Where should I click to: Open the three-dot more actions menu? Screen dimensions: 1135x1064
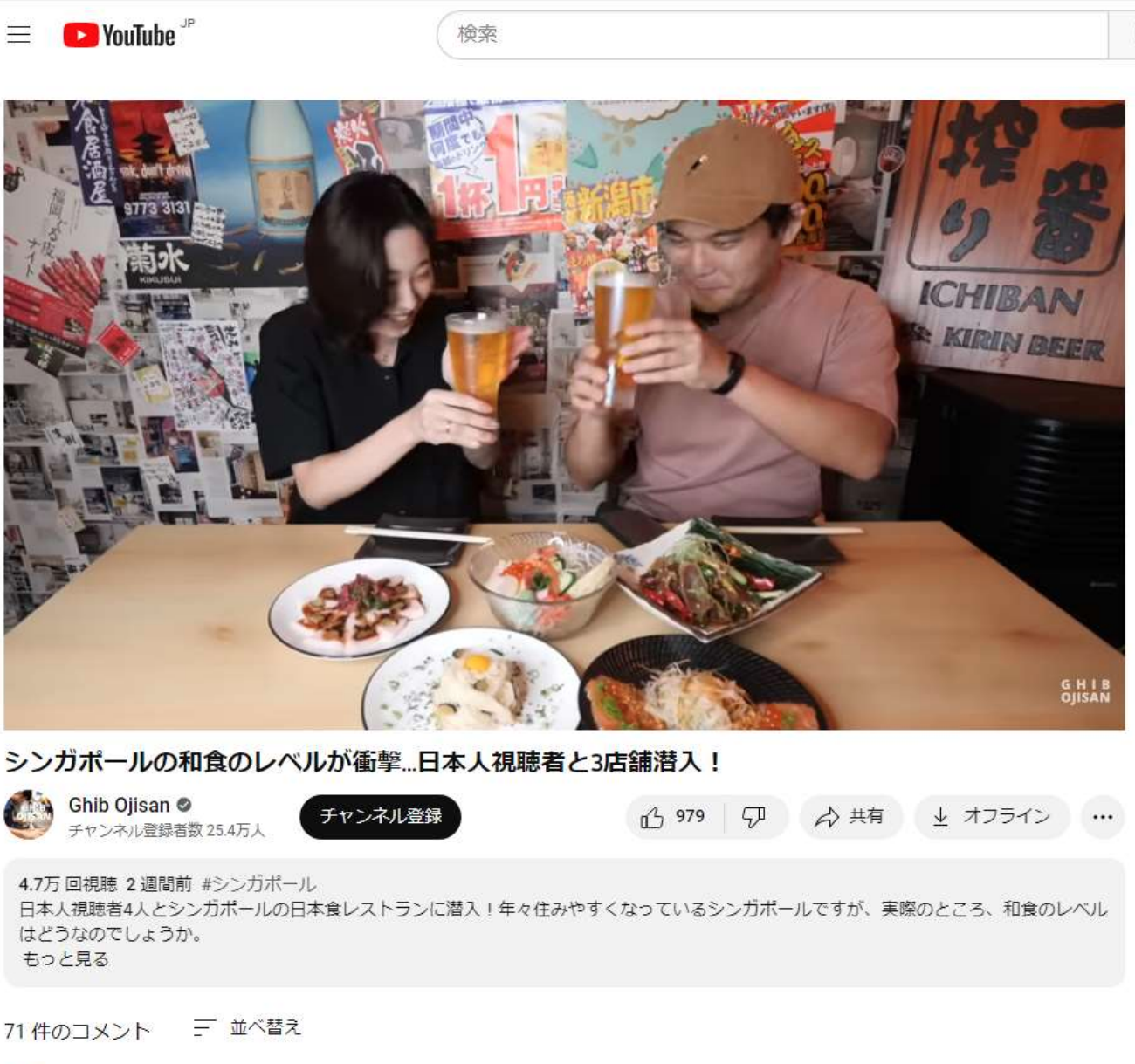(x=1102, y=817)
